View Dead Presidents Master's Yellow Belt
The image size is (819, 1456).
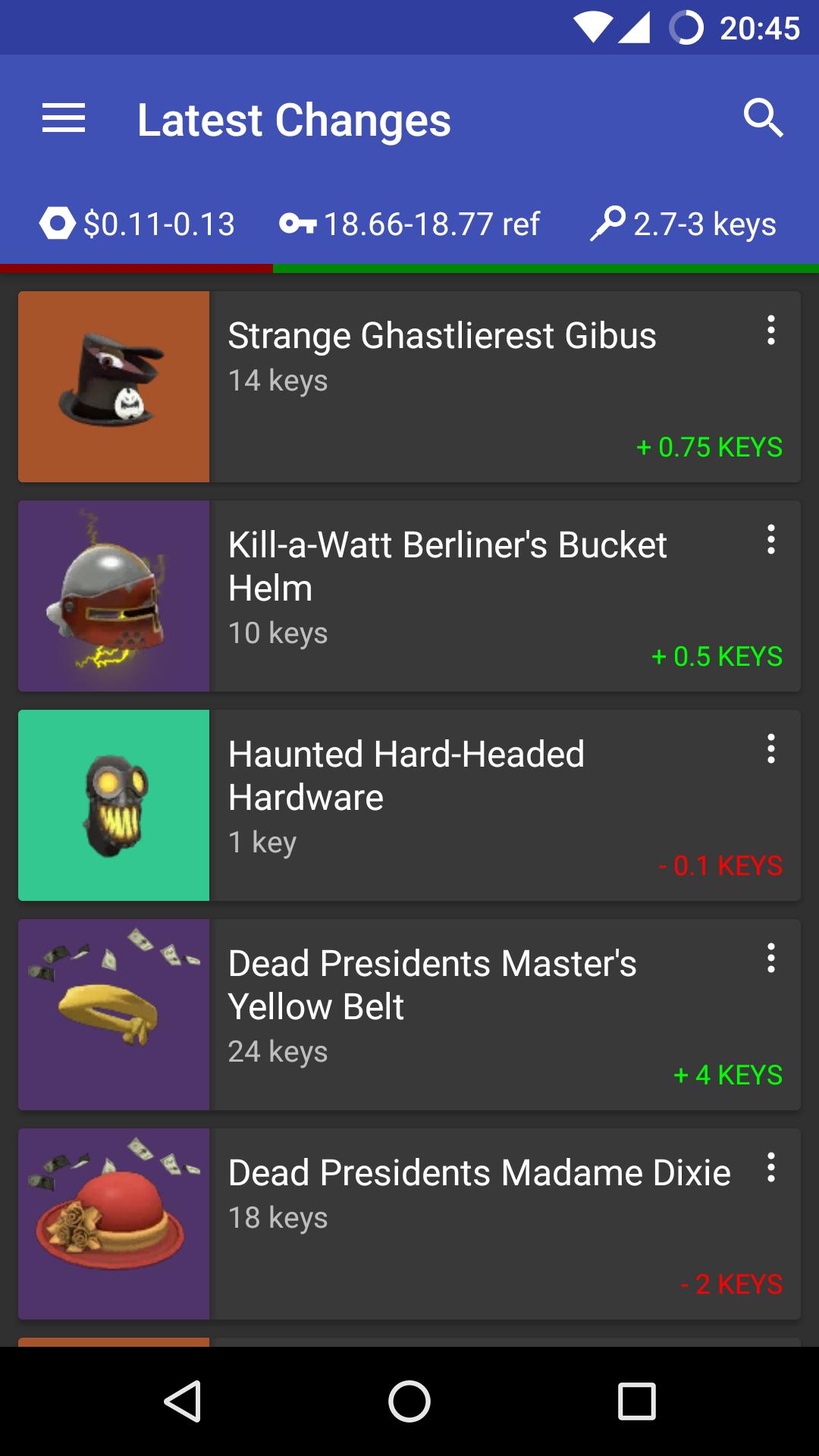(x=455, y=1015)
